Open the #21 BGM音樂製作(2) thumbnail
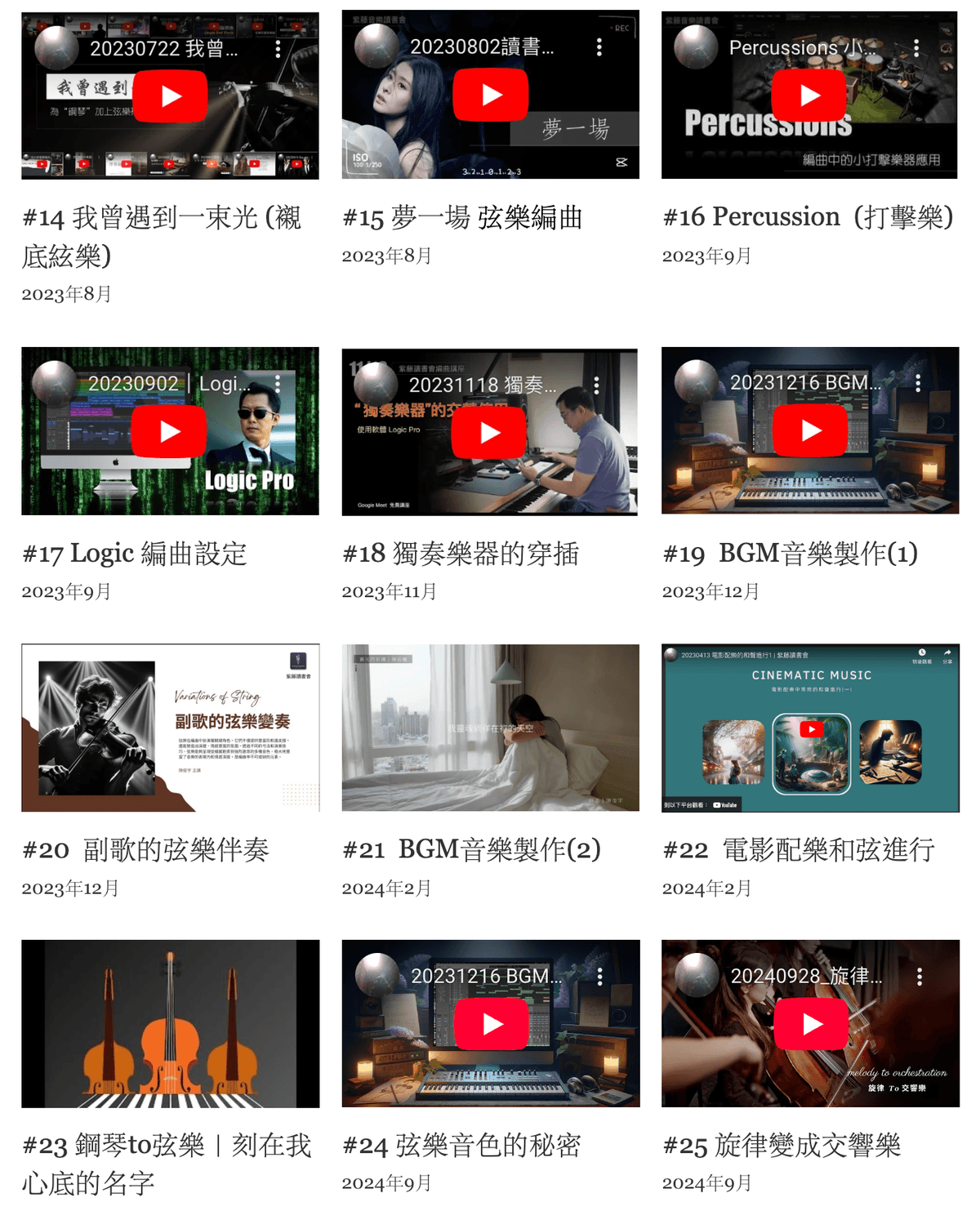980x1211 pixels. pyautogui.click(x=490, y=728)
